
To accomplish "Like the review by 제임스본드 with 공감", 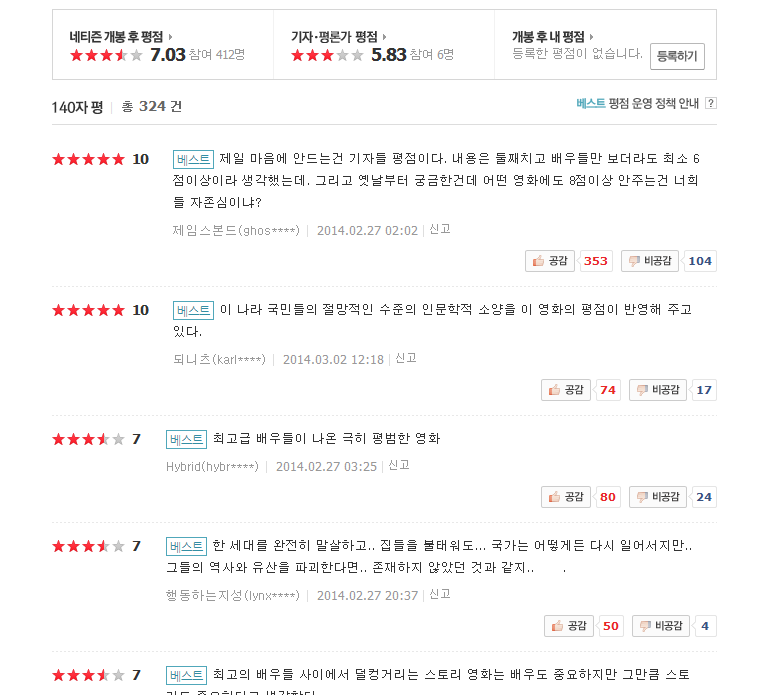I will point(550,261).
